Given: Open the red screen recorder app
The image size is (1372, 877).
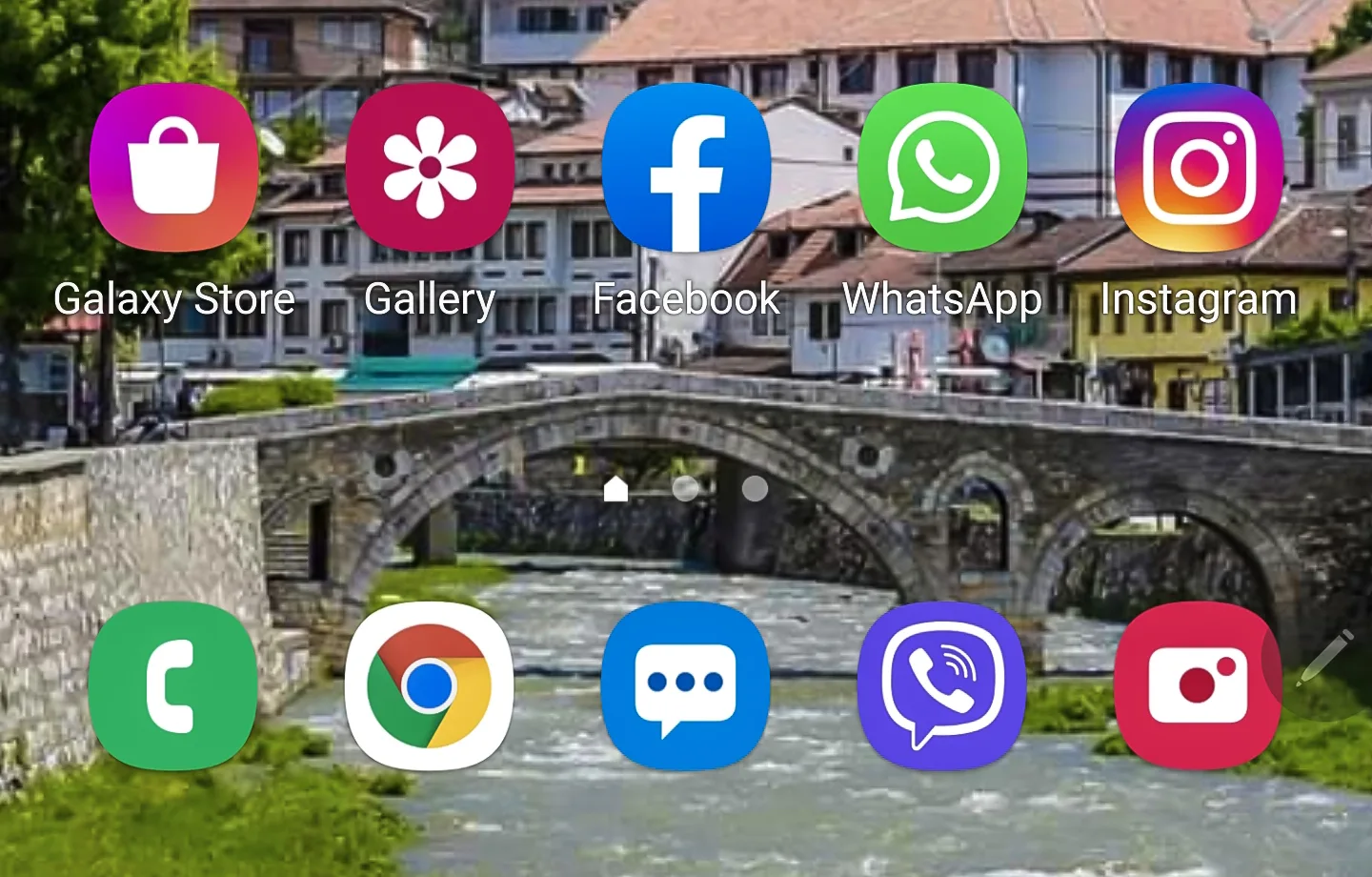Looking at the screenshot, I should click(x=1199, y=685).
